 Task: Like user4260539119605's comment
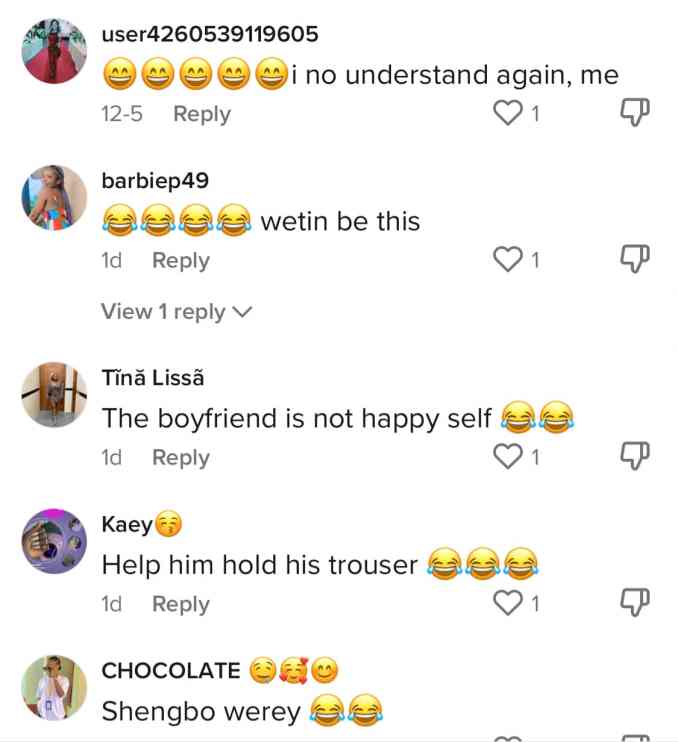coord(510,114)
